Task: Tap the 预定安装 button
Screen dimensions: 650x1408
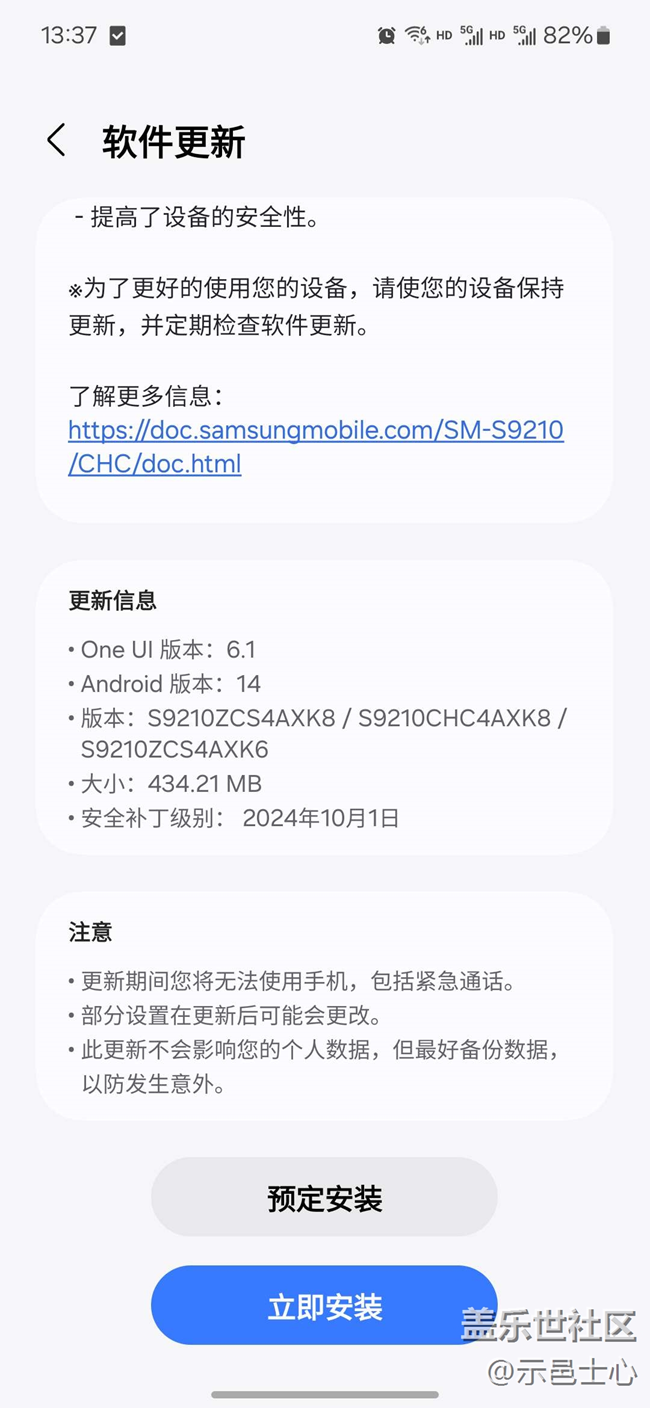Action: 324,1198
